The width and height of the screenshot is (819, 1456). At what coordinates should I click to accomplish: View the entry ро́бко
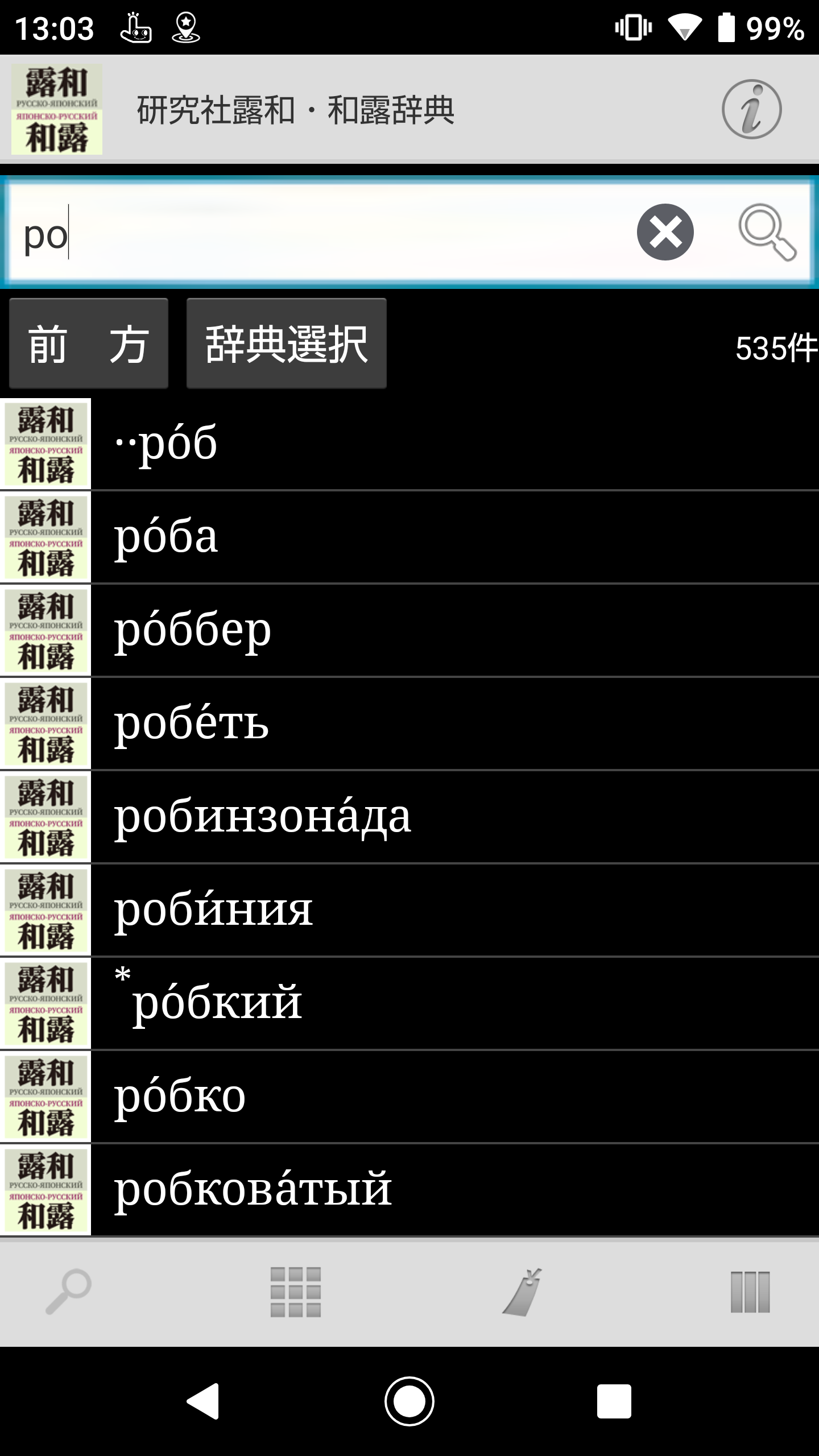pos(409,1097)
